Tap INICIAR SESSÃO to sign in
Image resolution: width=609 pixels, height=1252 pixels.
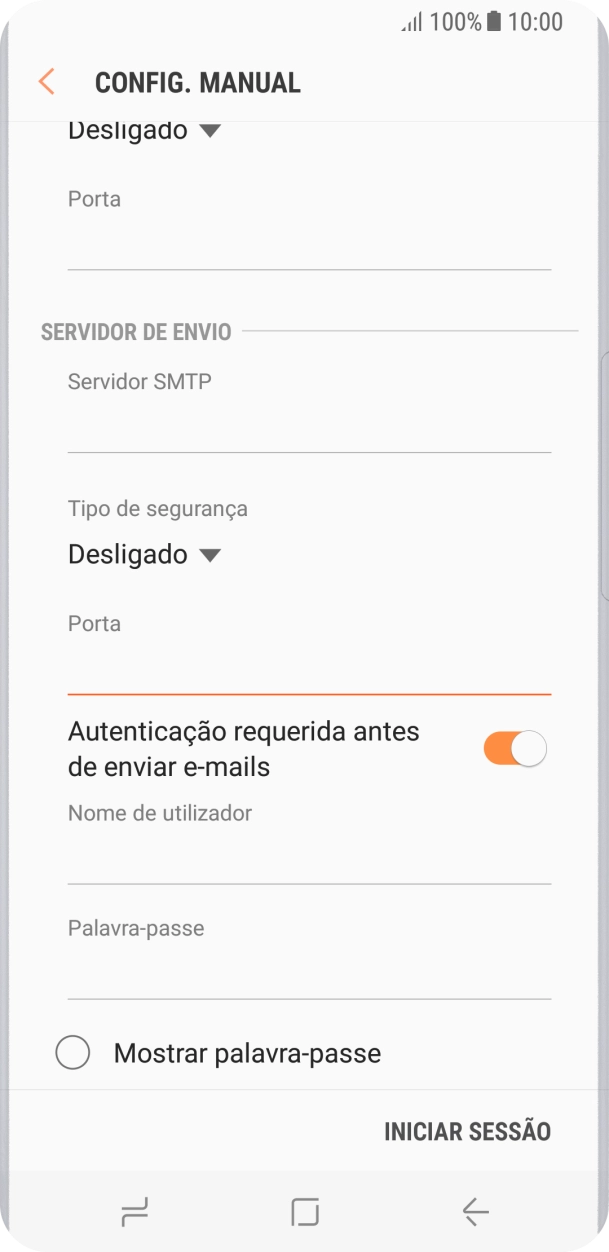click(x=467, y=1132)
